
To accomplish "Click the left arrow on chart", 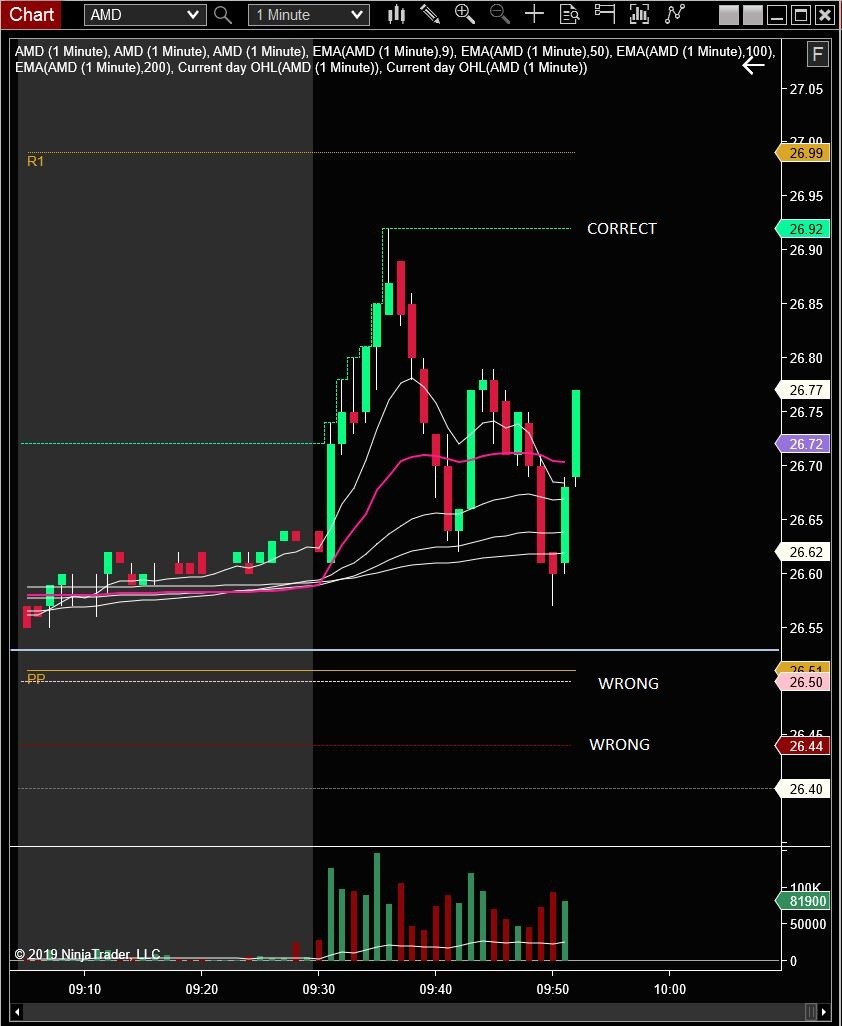I will point(754,65).
